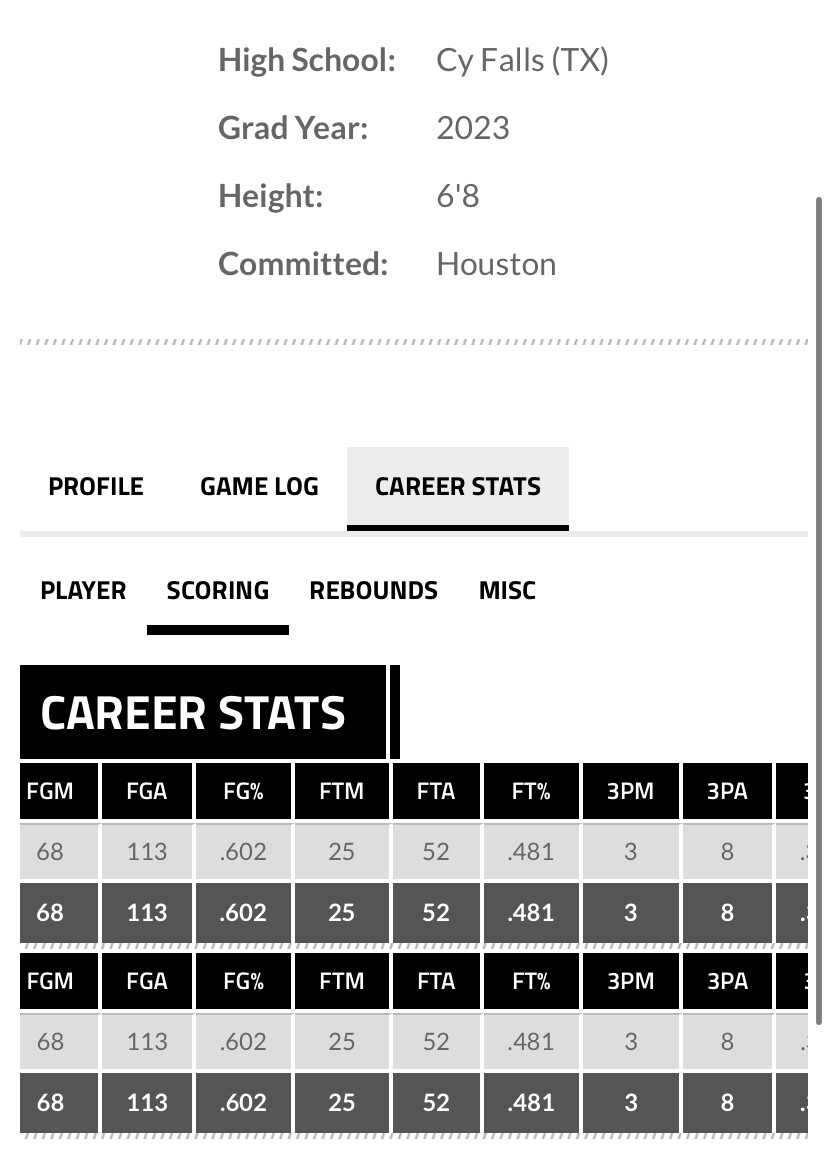The width and height of the screenshot is (828, 1159).
Task: Switch to the Profile tab
Action: click(96, 487)
